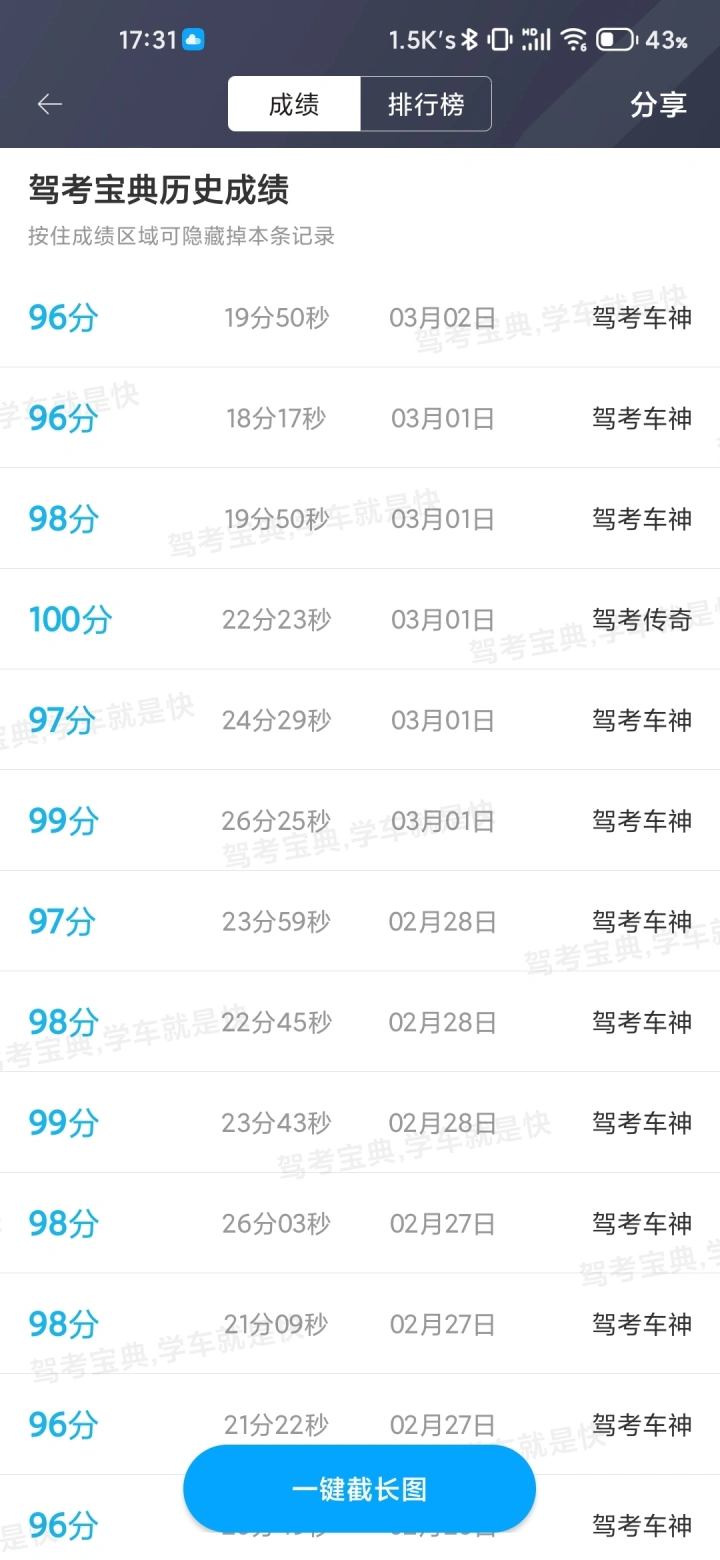Tap 分享 to share scores
This screenshot has height=1560, width=720.
tap(658, 104)
